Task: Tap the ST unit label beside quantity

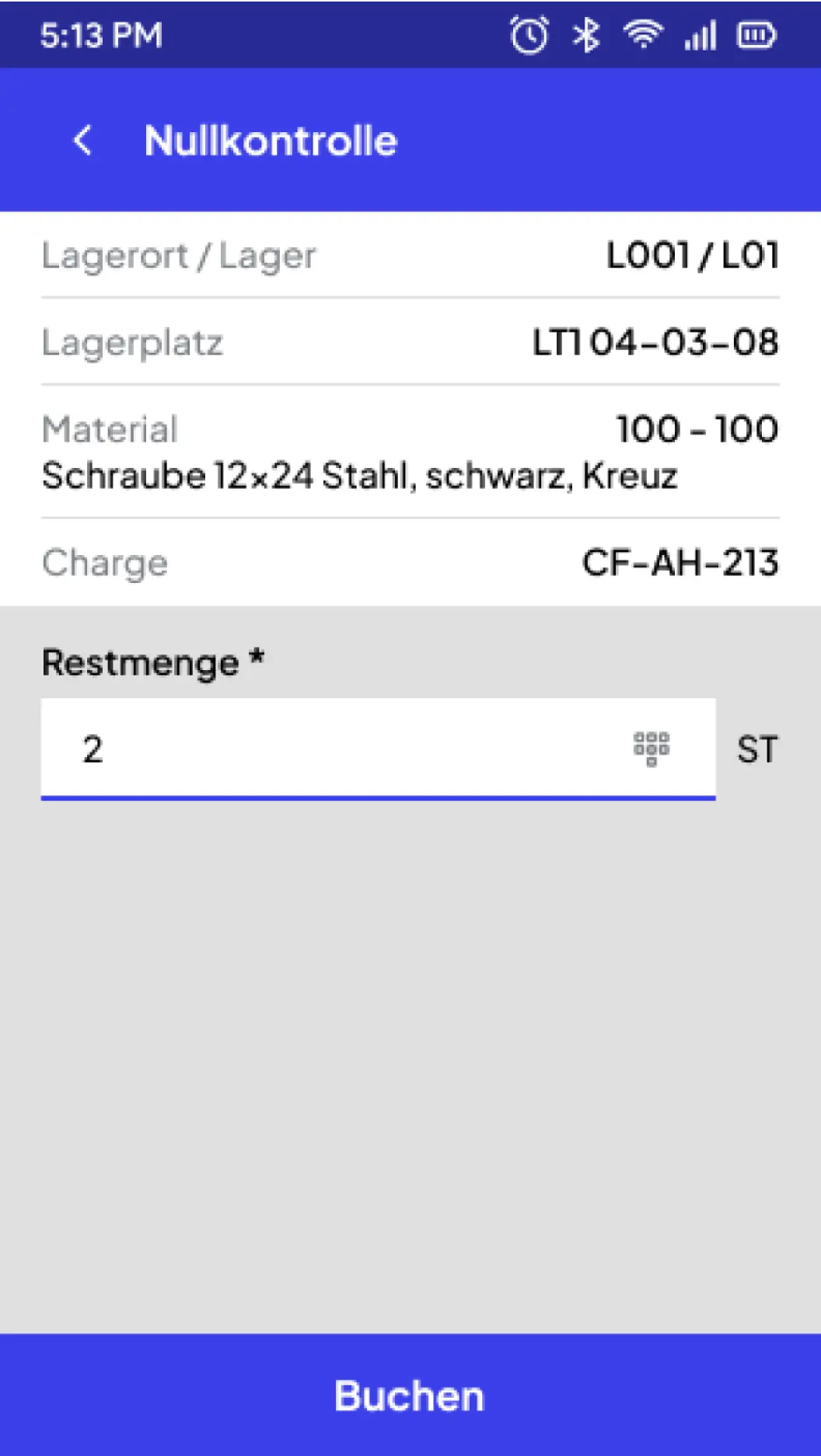Action: (756, 748)
